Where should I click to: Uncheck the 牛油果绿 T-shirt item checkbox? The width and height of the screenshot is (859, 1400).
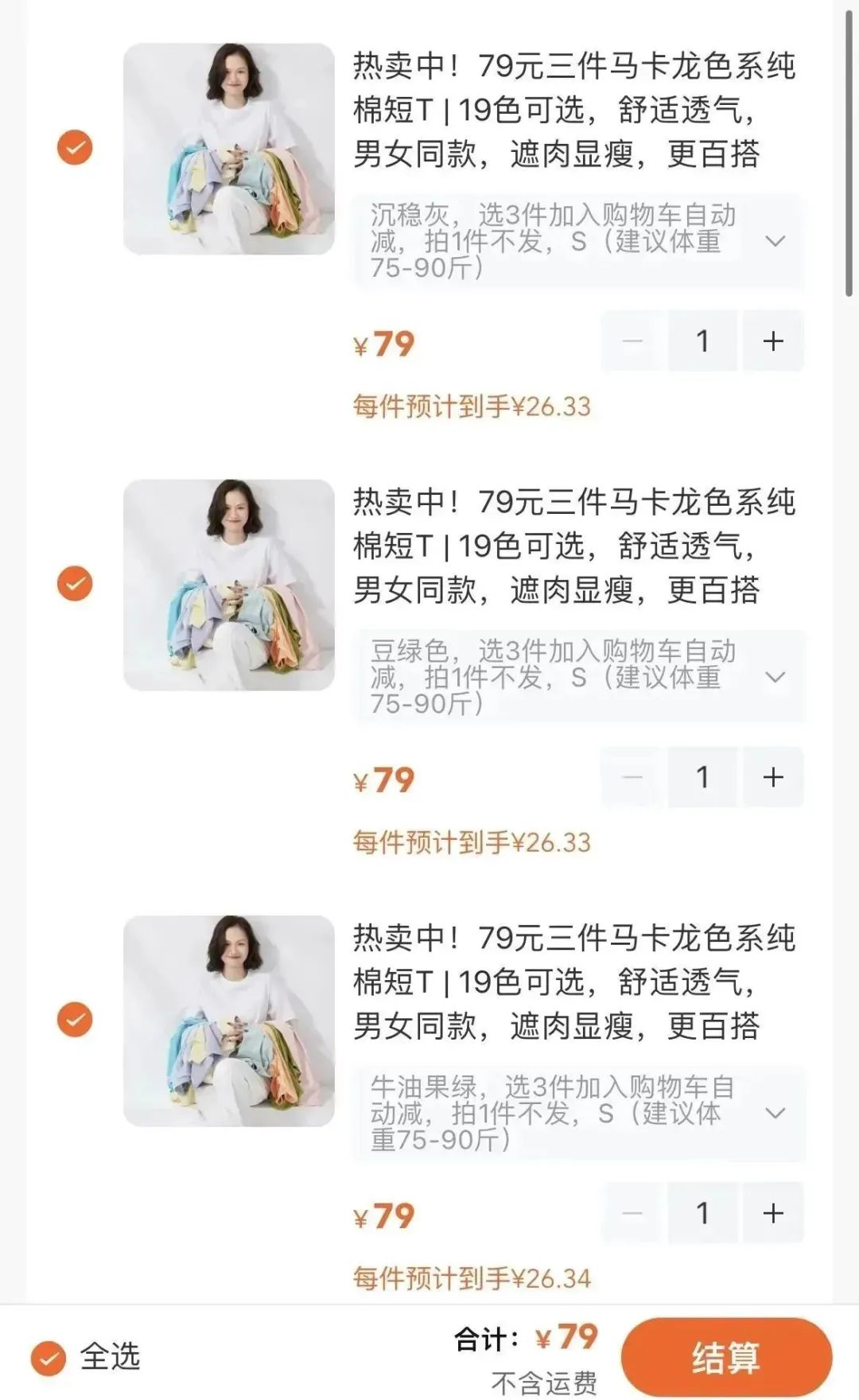click(75, 1020)
